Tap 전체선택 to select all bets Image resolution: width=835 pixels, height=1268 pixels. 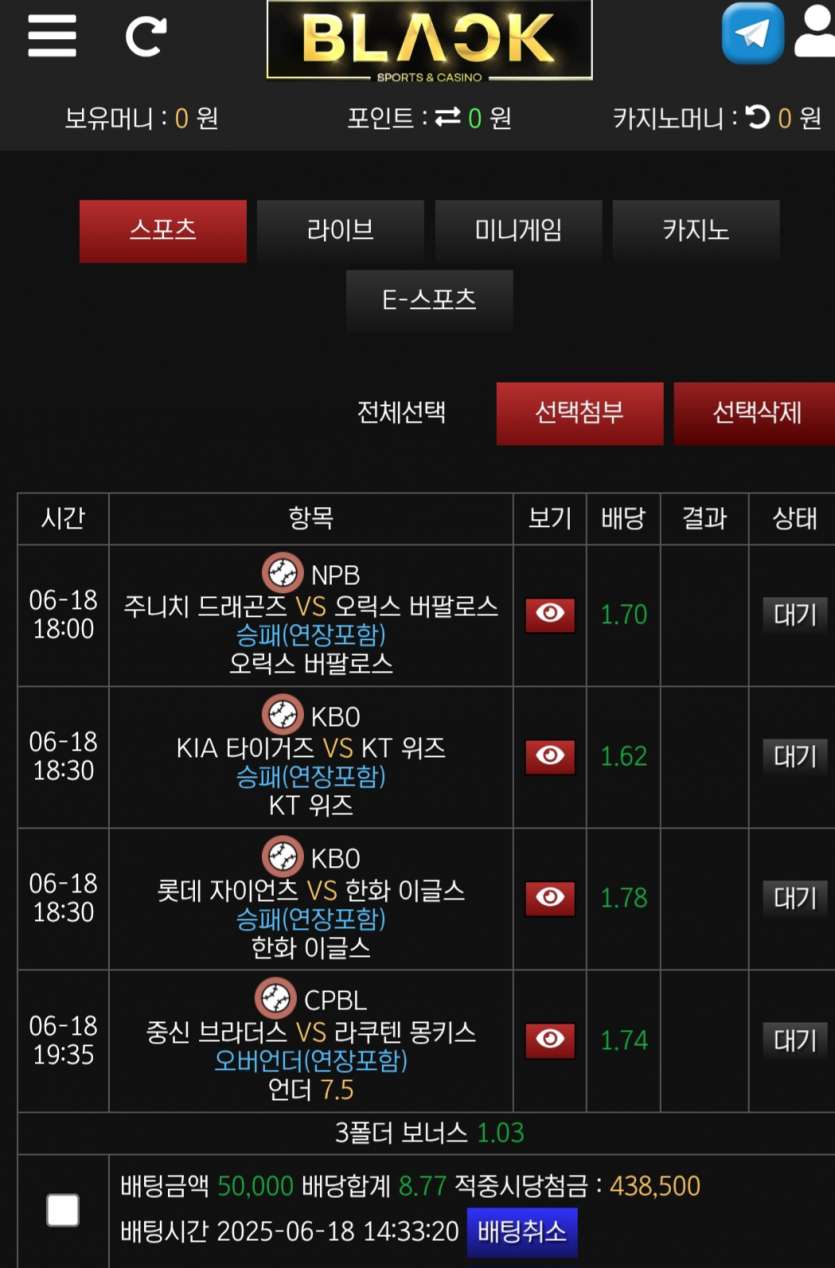(401, 413)
